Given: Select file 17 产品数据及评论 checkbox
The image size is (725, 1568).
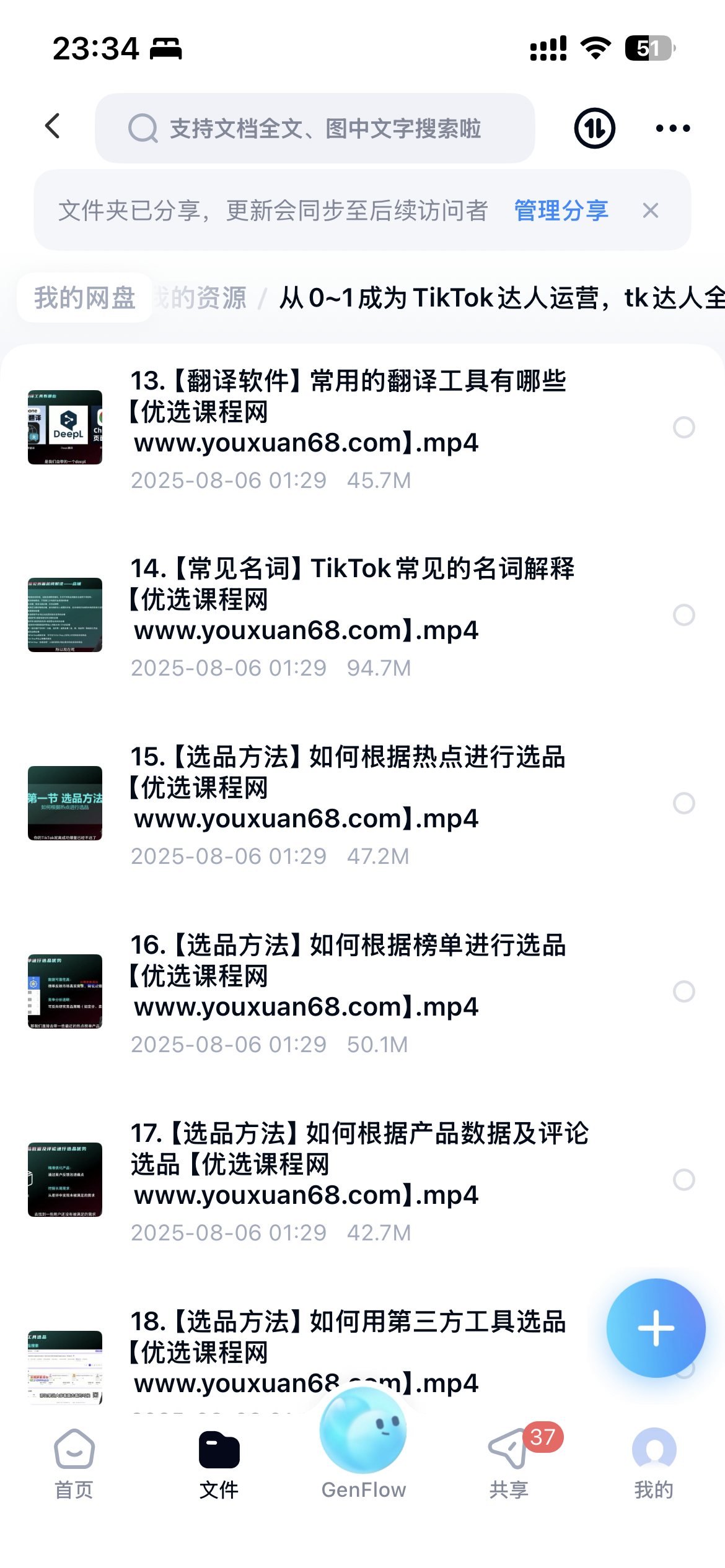Looking at the screenshot, I should 683,1180.
